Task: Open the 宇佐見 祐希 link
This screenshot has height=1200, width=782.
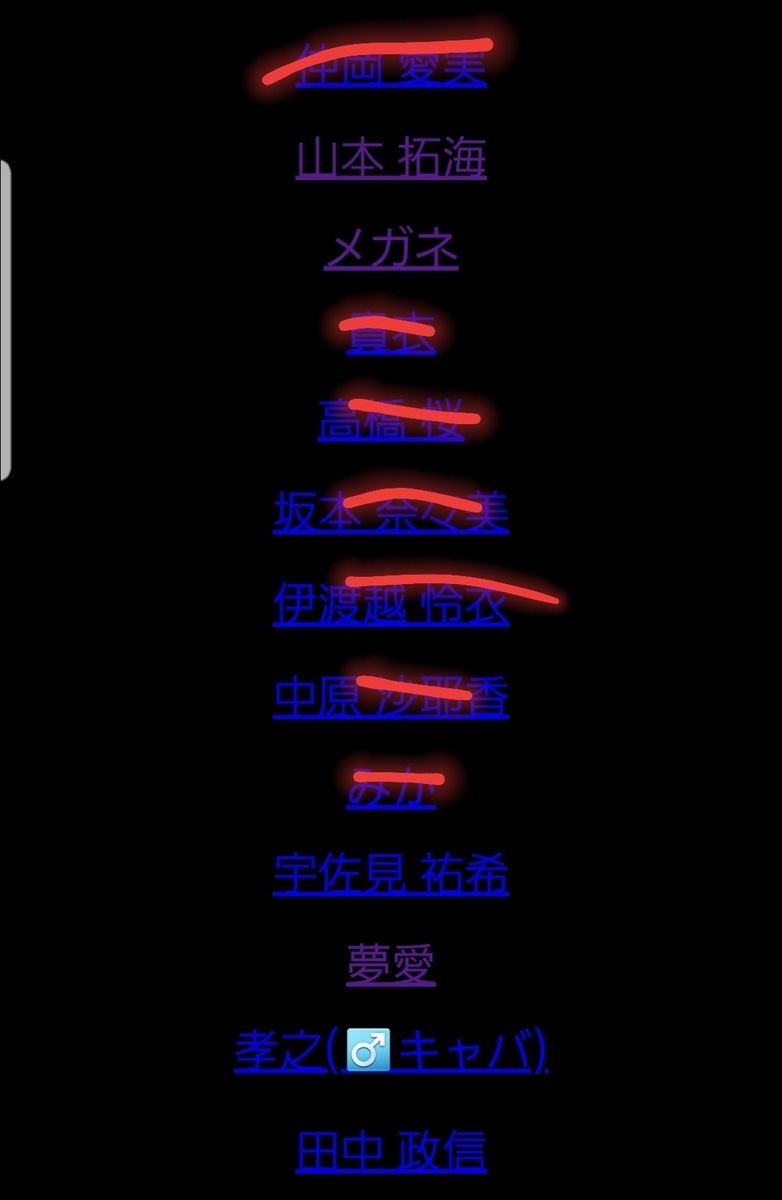Action: coord(391,875)
